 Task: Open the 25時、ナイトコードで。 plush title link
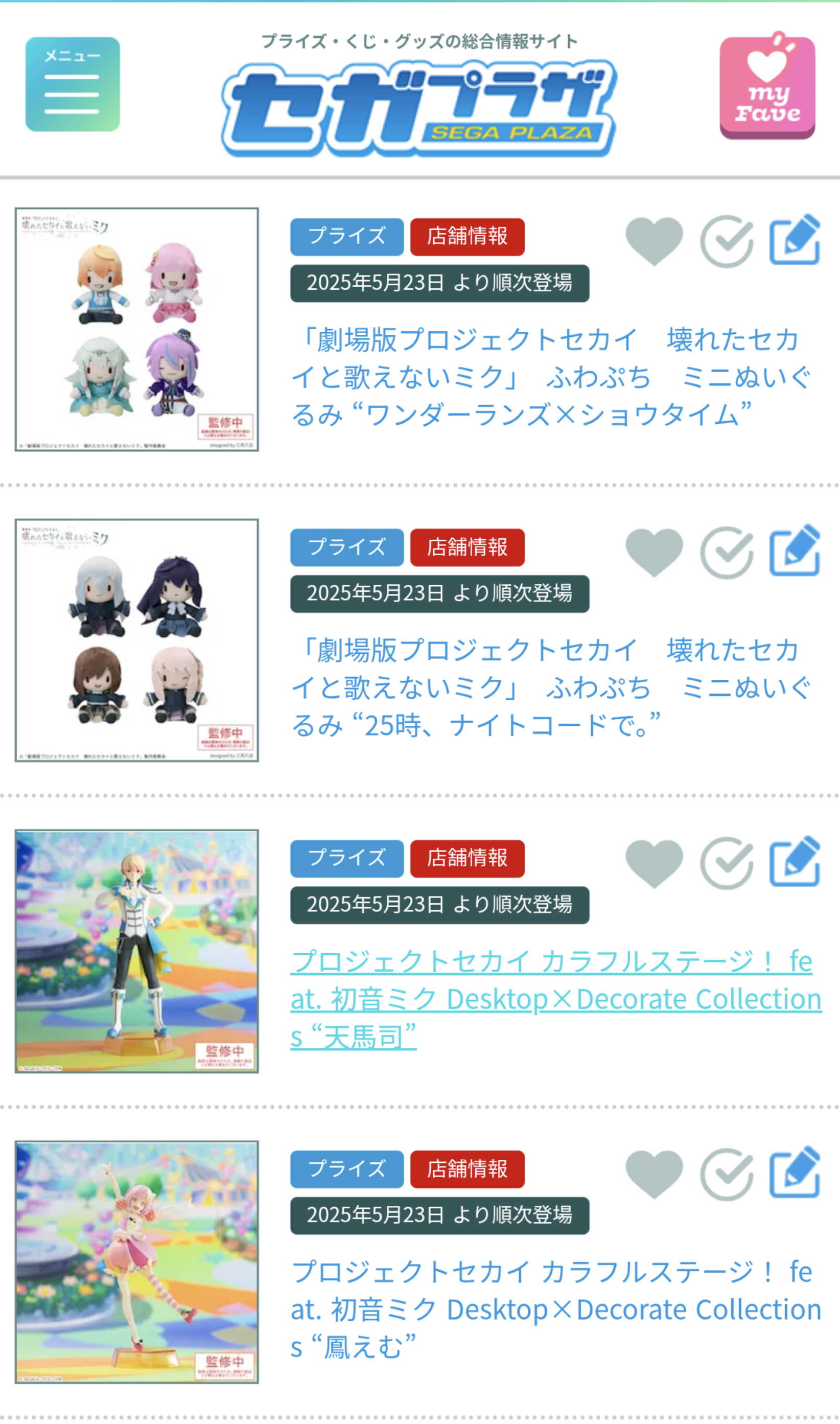click(x=552, y=688)
